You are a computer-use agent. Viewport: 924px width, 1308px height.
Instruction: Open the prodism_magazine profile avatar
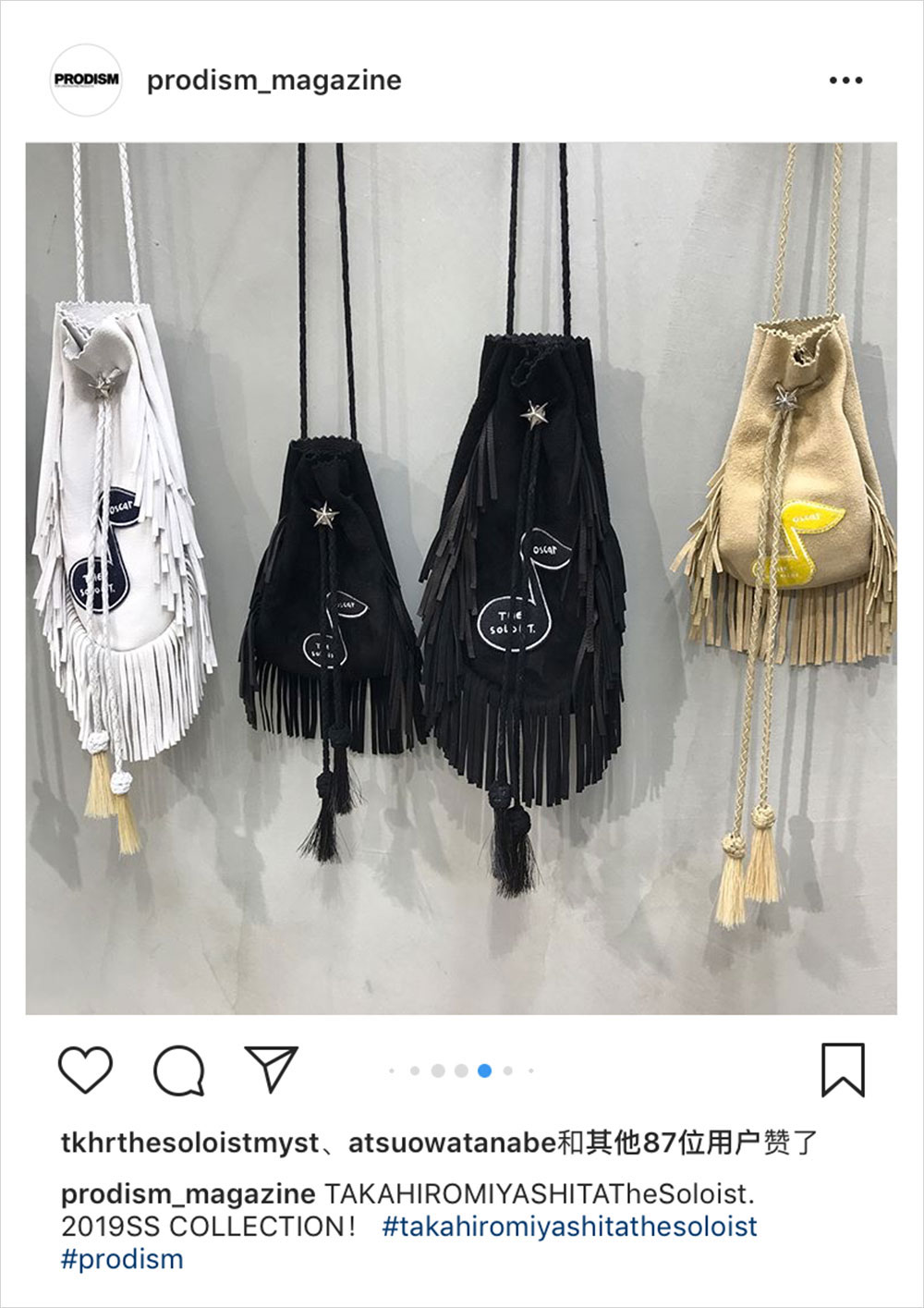(86, 79)
